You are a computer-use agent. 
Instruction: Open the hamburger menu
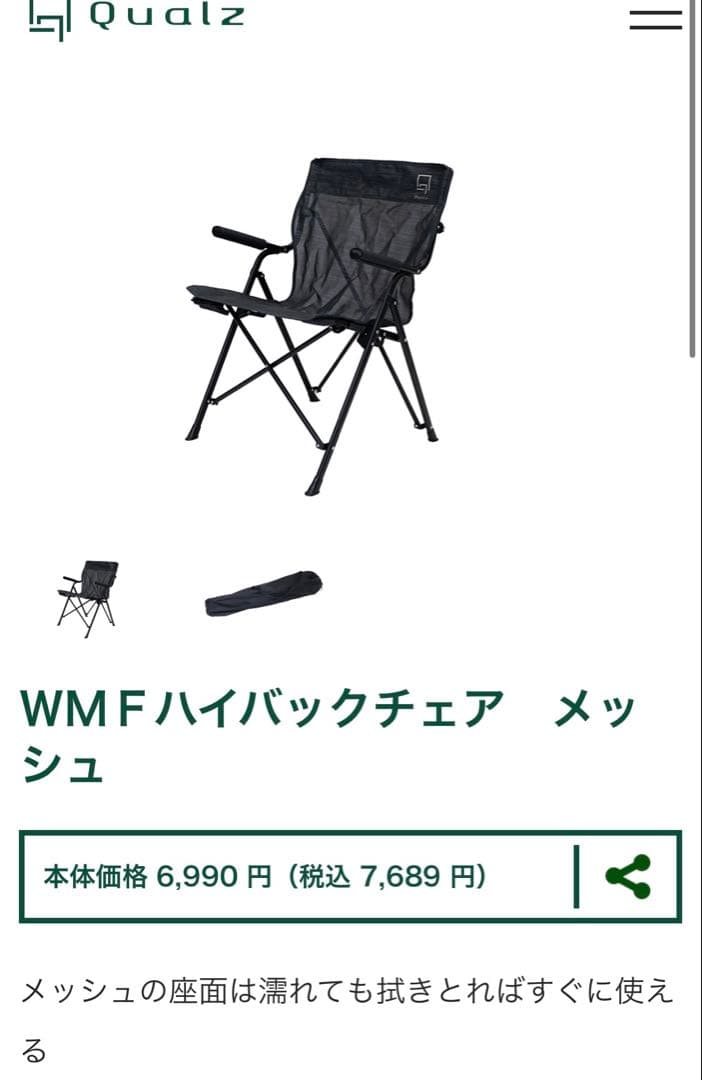tap(655, 20)
